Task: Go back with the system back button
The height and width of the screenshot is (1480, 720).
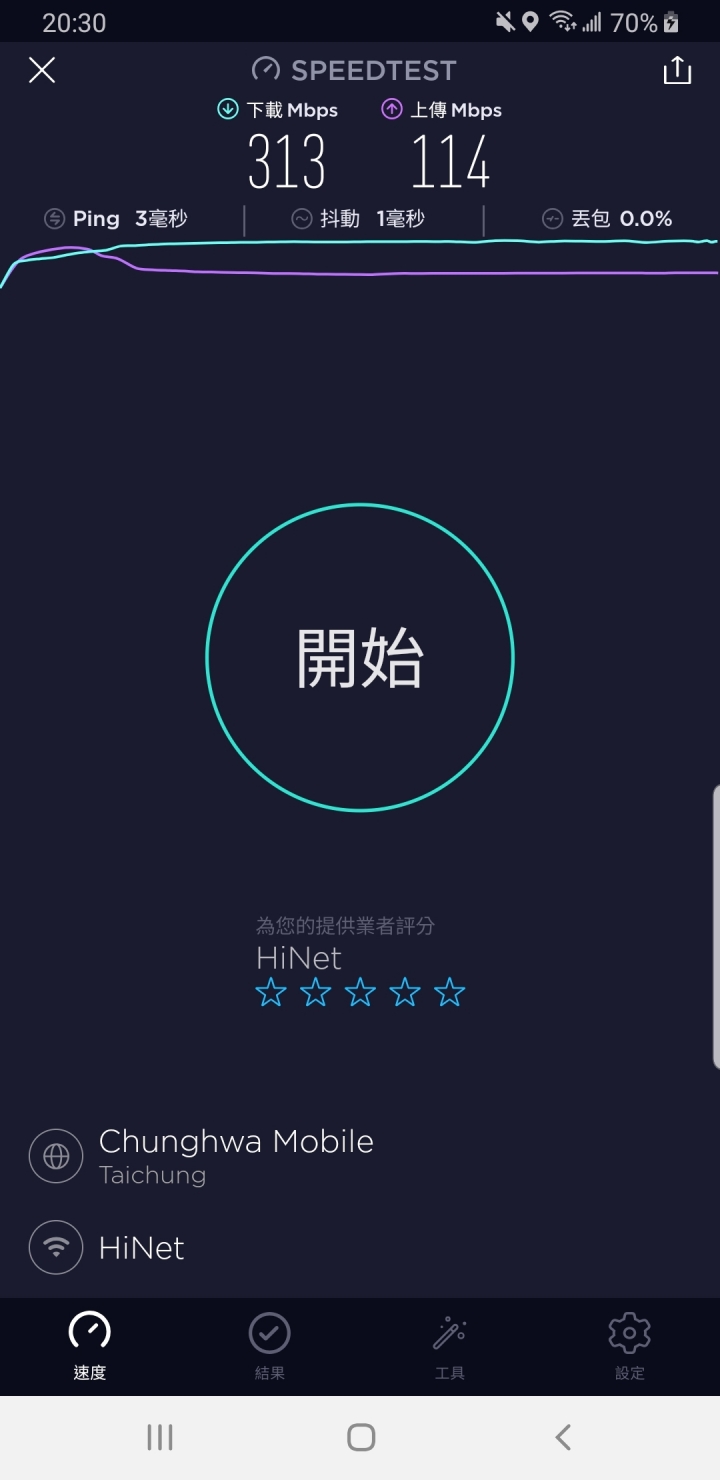Action: point(563,1438)
